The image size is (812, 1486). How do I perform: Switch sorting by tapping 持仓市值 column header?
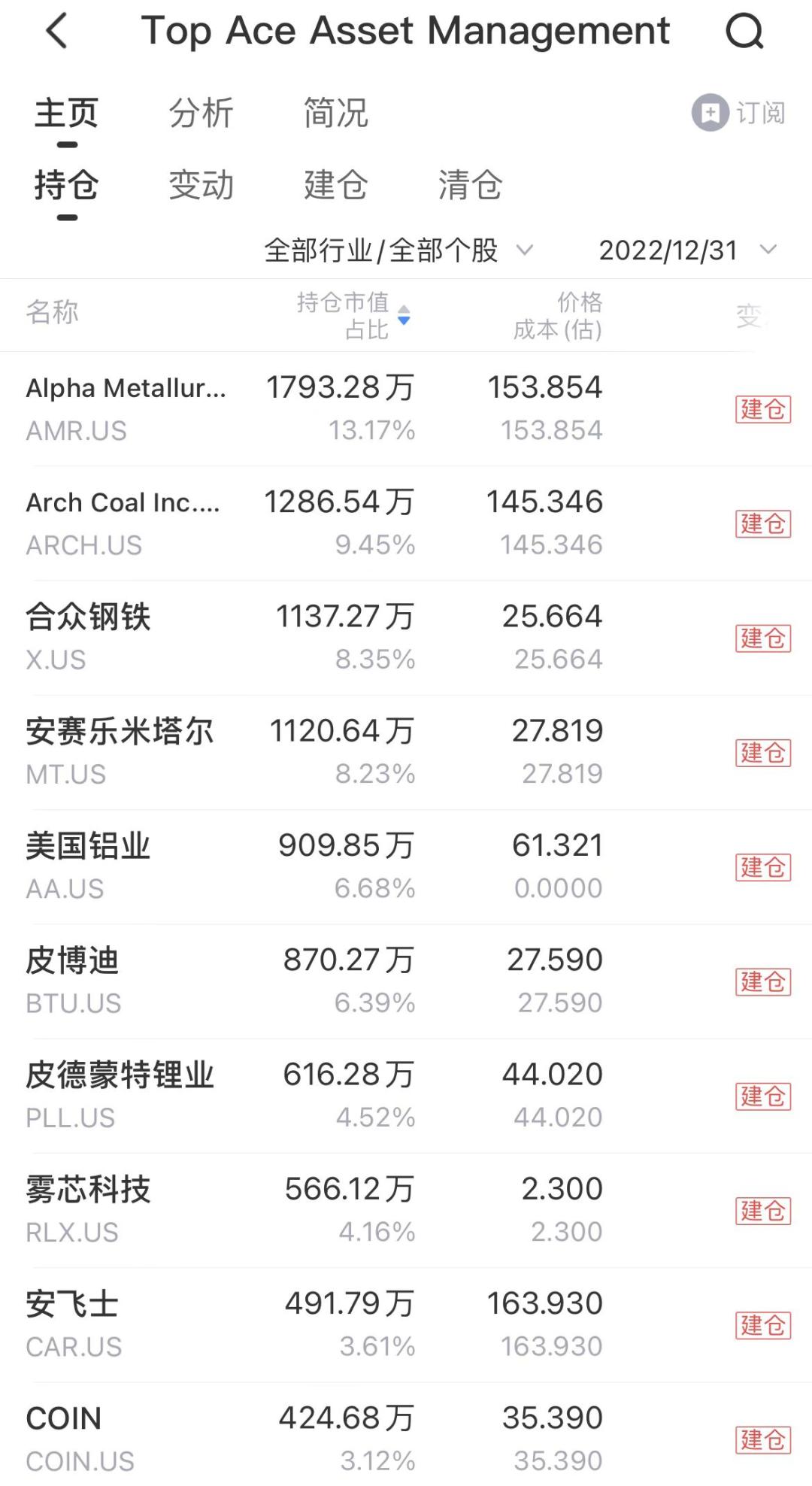[x=342, y=303]
